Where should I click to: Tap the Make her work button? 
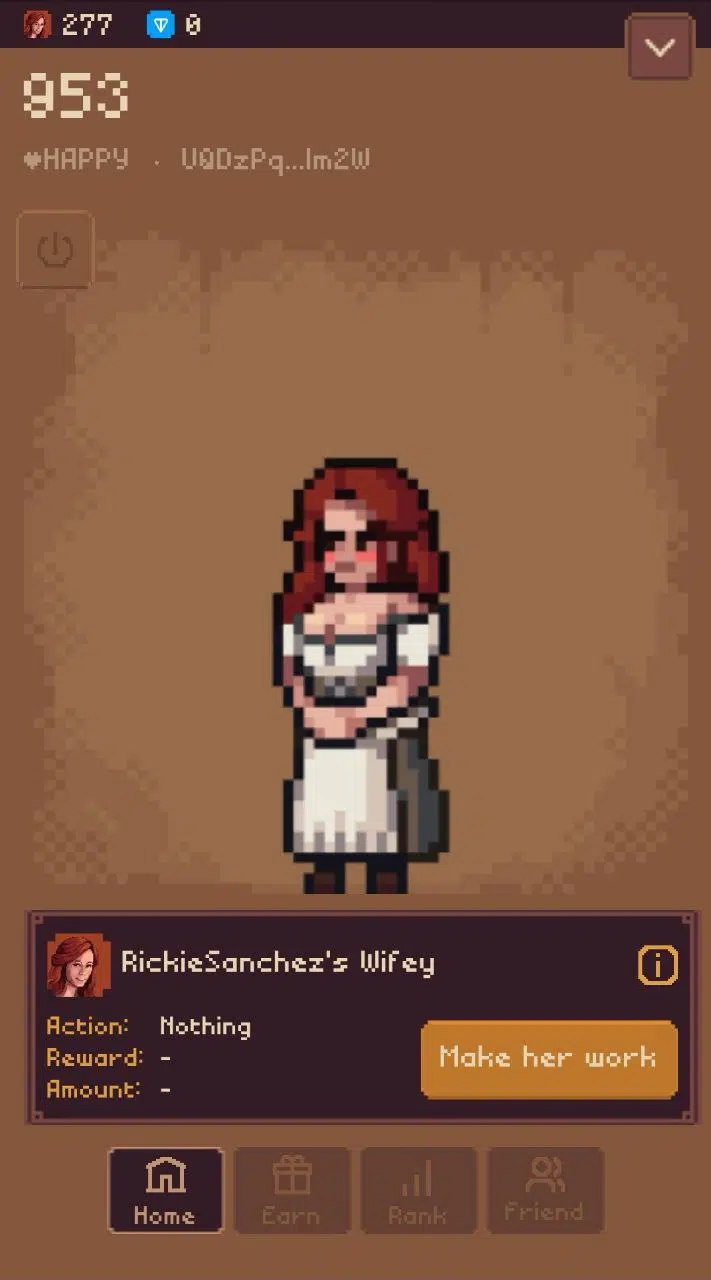click(x=549, y=1059)
